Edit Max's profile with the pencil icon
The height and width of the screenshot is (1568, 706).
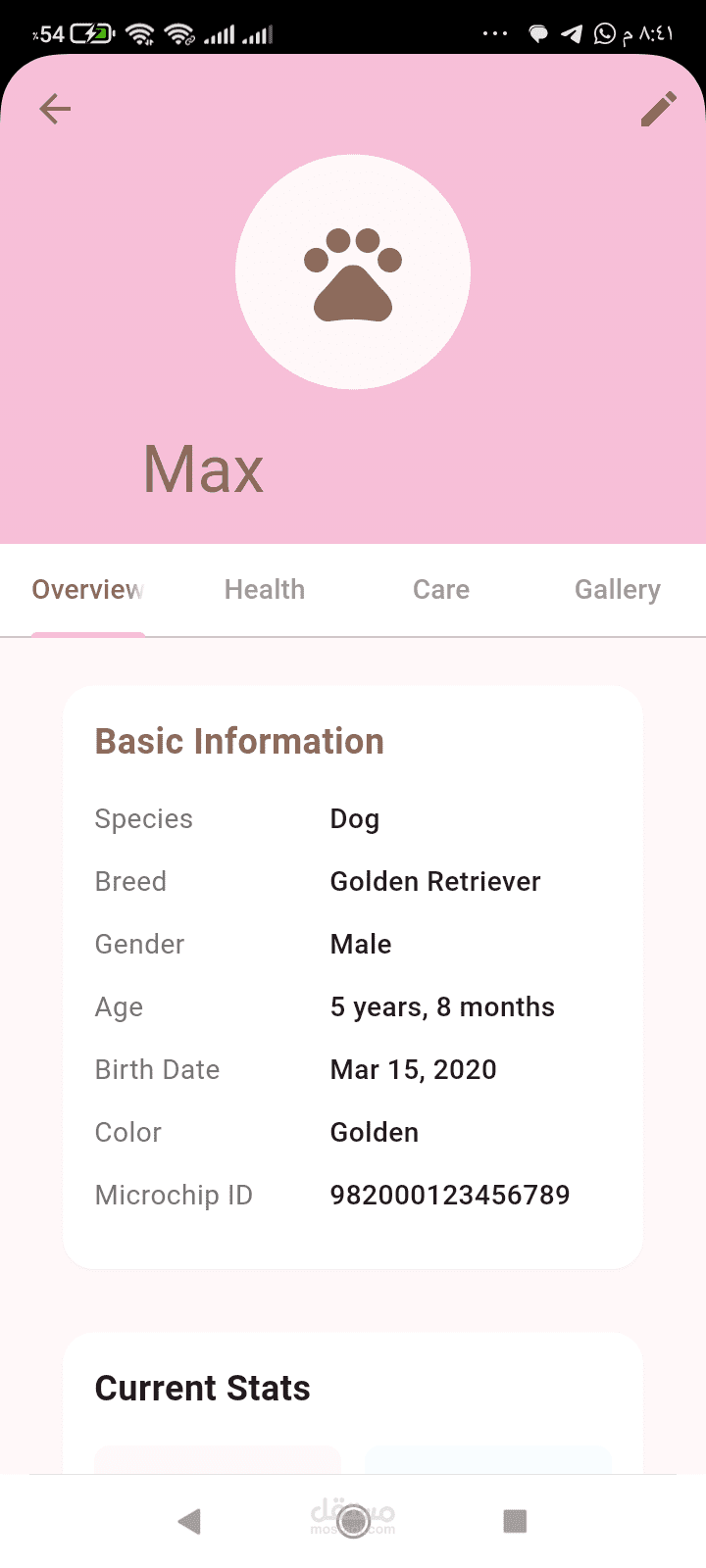coord(658,109)
